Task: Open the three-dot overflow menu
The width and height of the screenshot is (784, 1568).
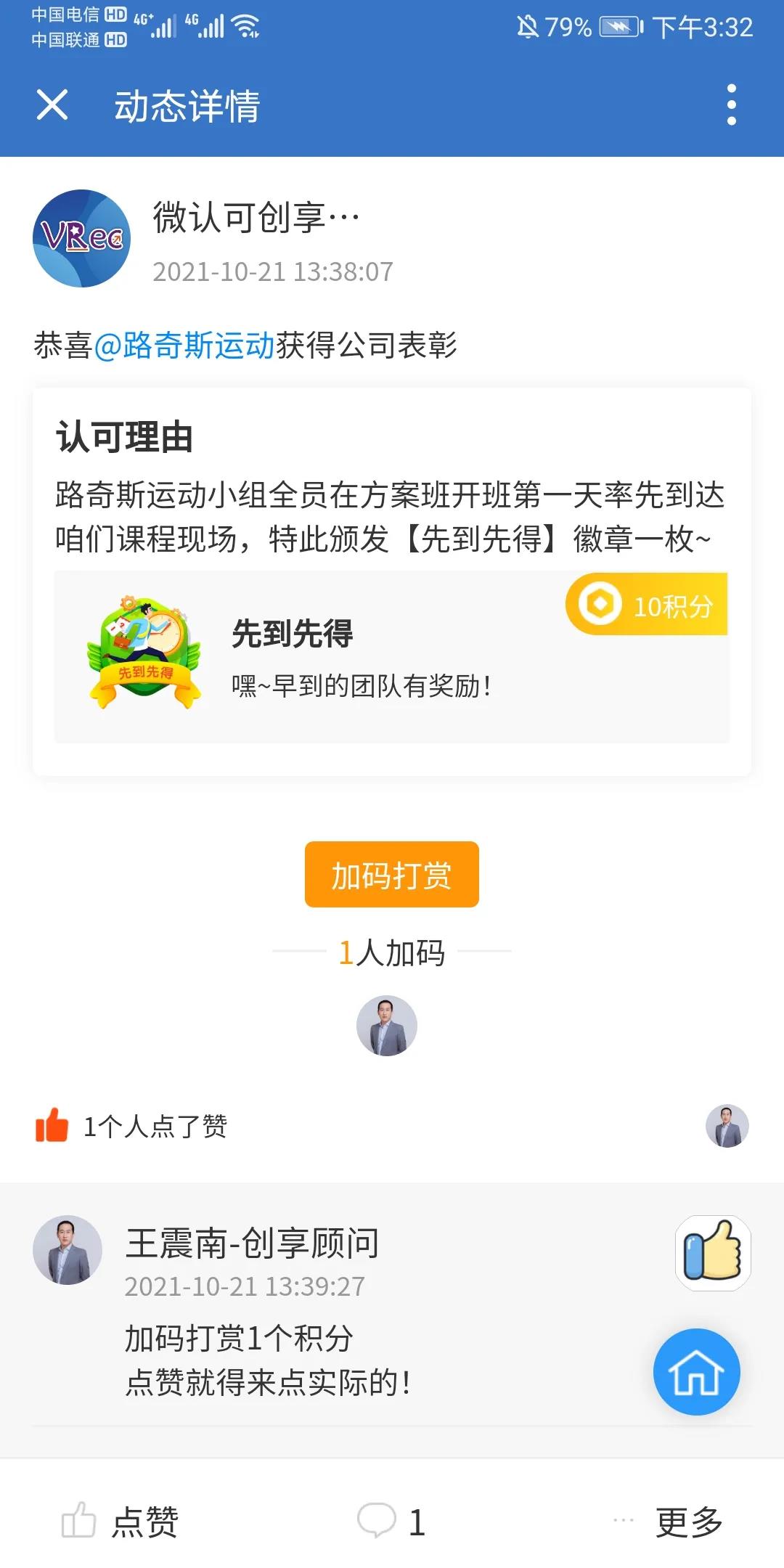Action: click(731, 105)
